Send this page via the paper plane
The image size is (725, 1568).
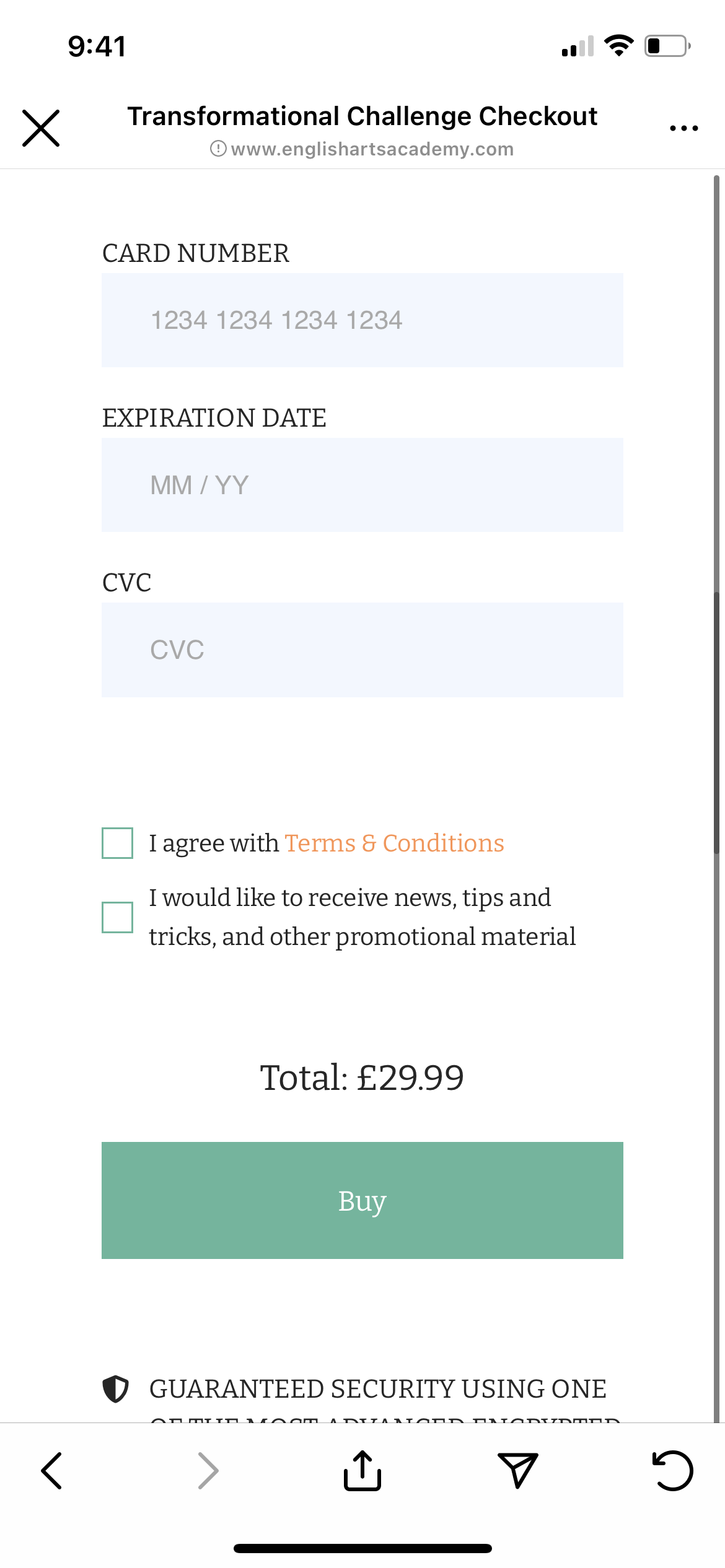[517, 1470]
